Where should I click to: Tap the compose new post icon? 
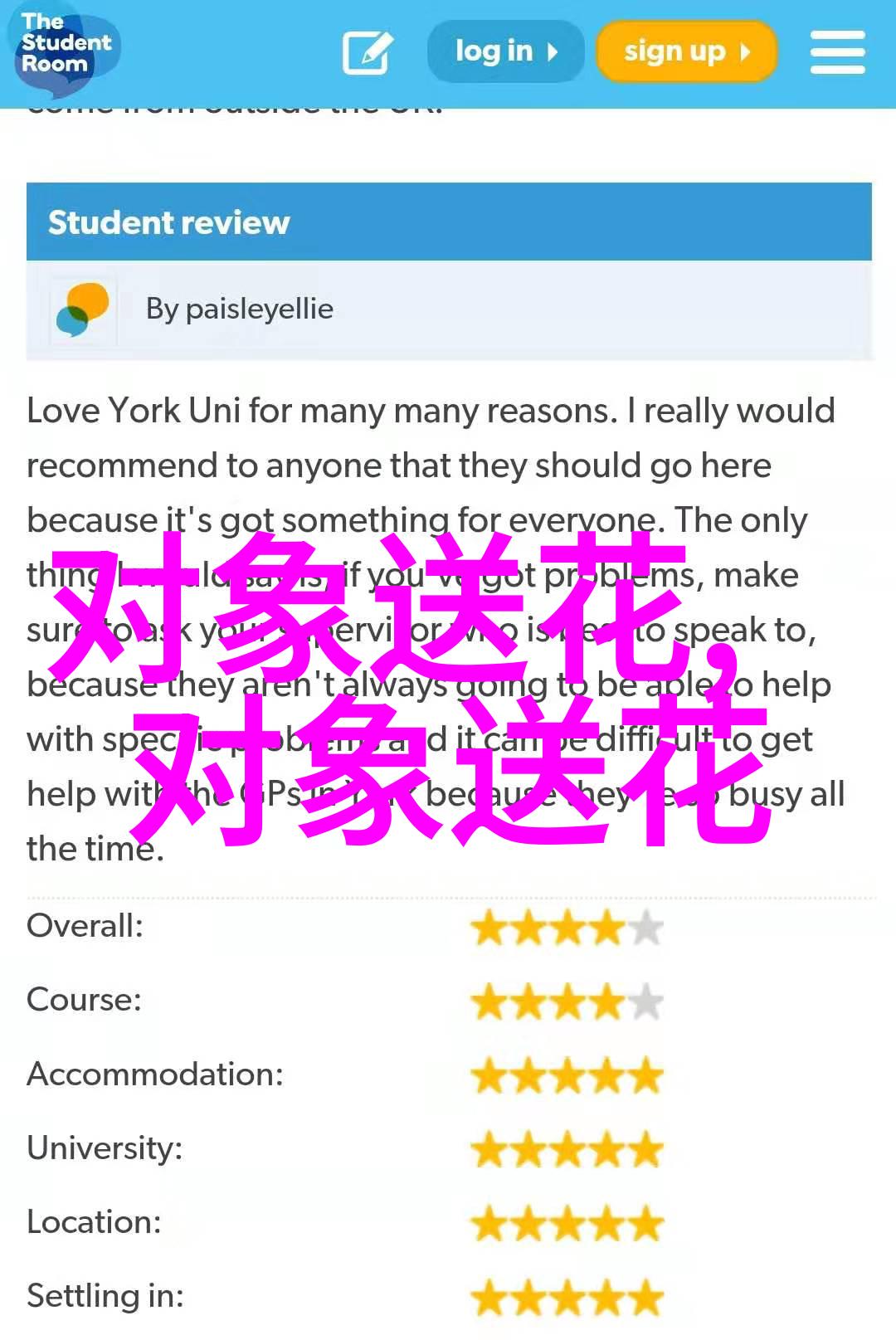368,52
